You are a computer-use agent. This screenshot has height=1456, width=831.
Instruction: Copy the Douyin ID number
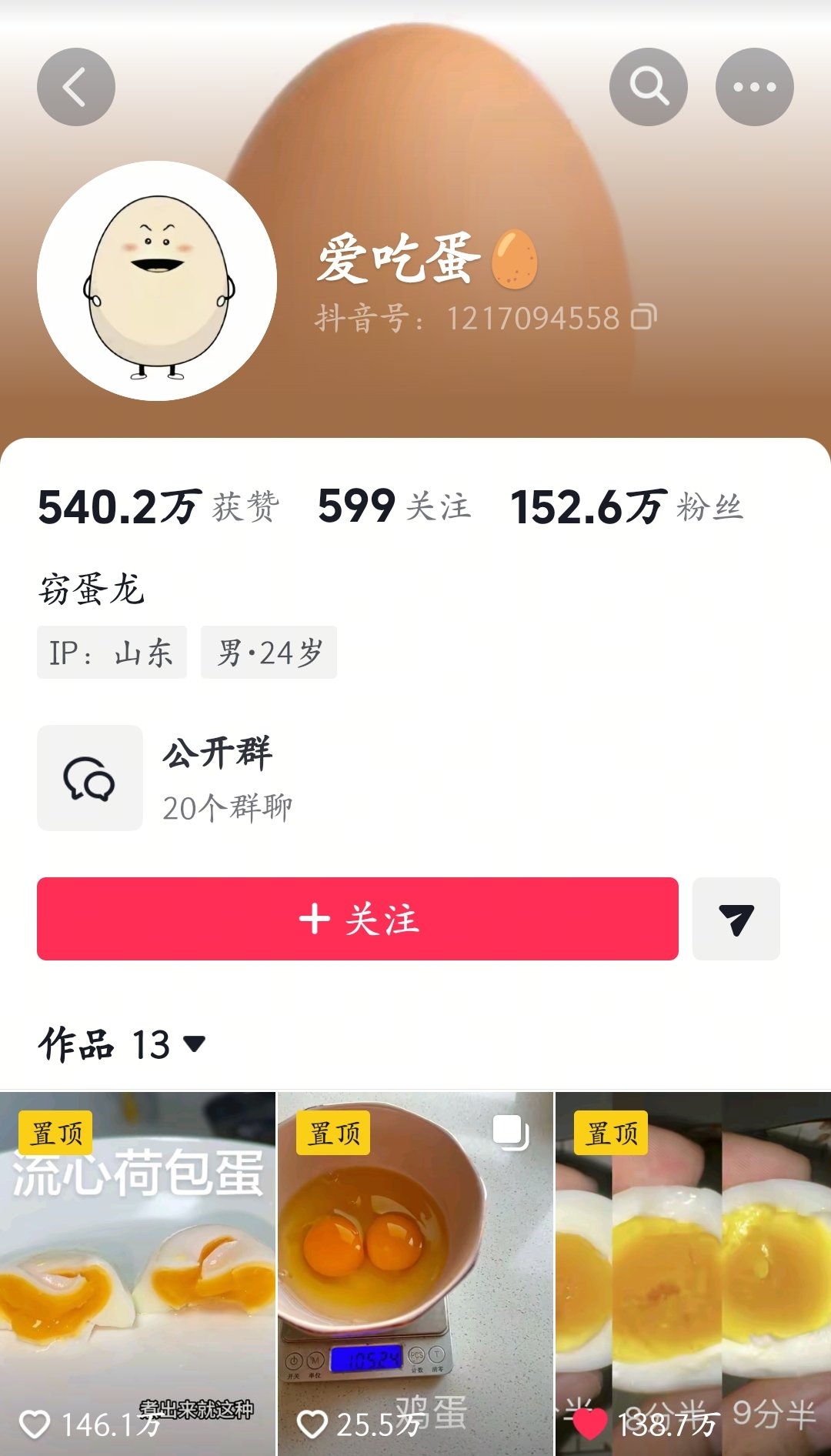point(643,317)
